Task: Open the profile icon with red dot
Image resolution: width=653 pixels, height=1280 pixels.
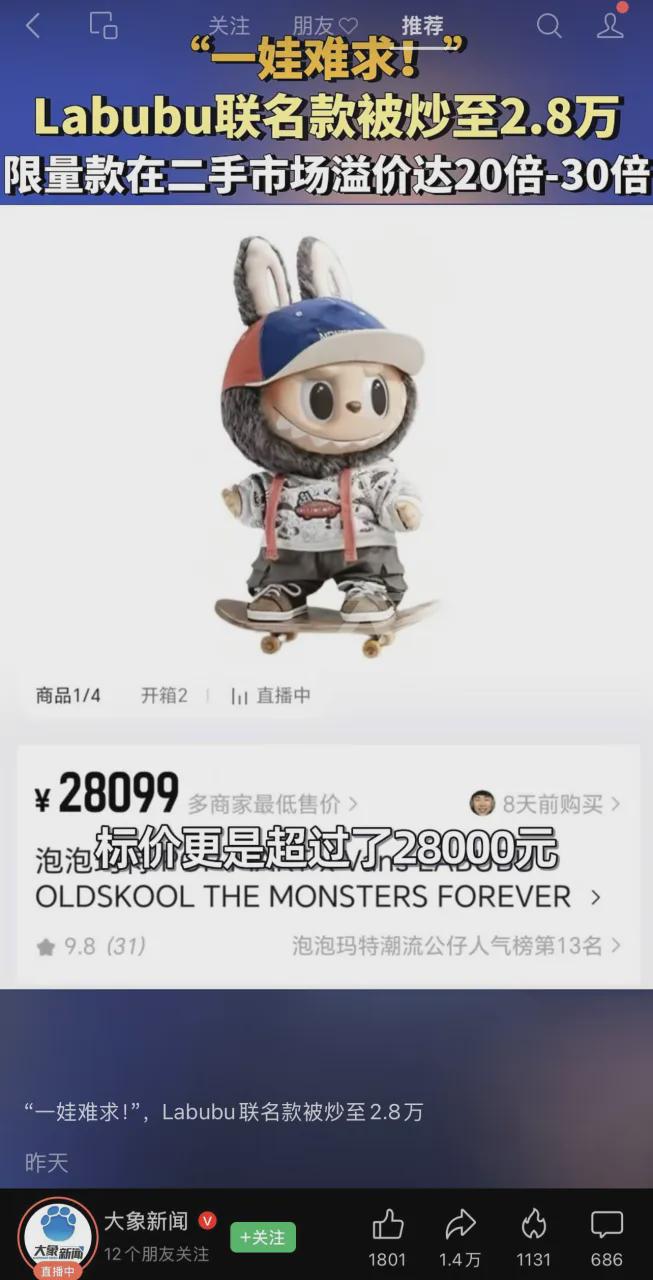Action: [610, 25]
